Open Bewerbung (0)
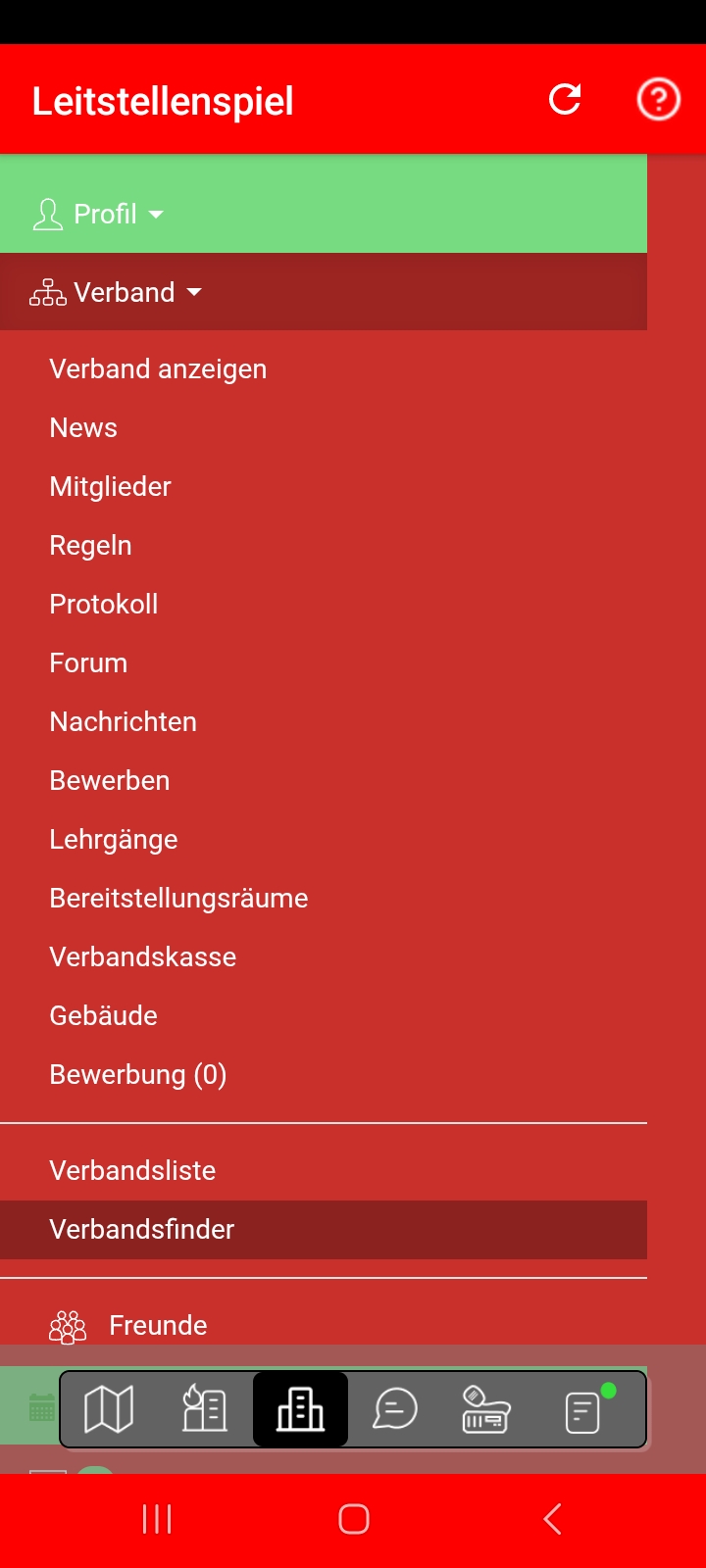This screenshot has width=706, height=1568. (x=137, y=1075)
